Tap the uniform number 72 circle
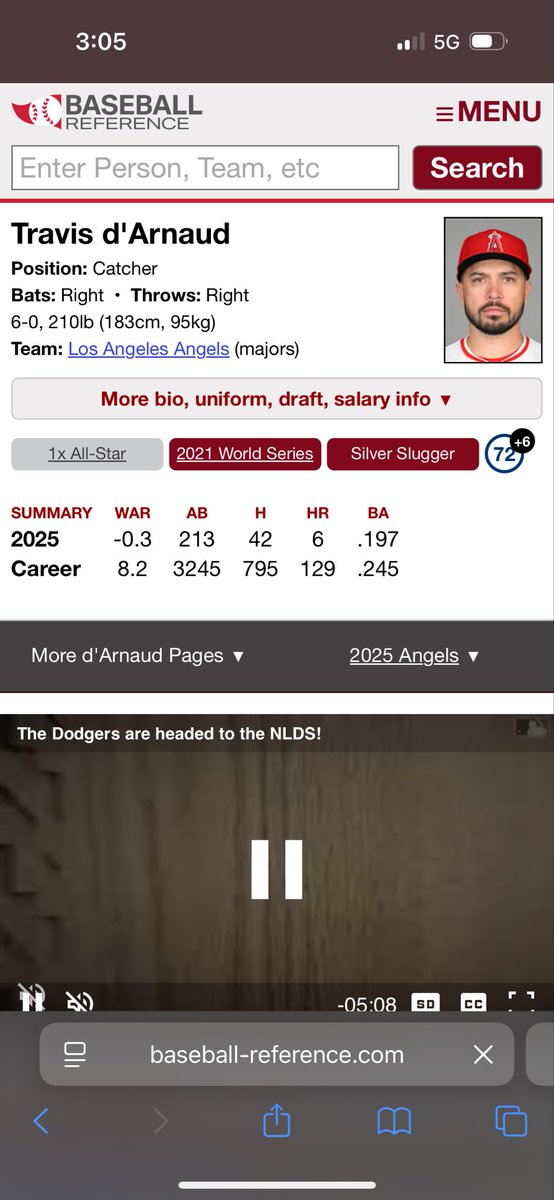The height and width of the screenshot is (1200, 554). tap(506, 453)
